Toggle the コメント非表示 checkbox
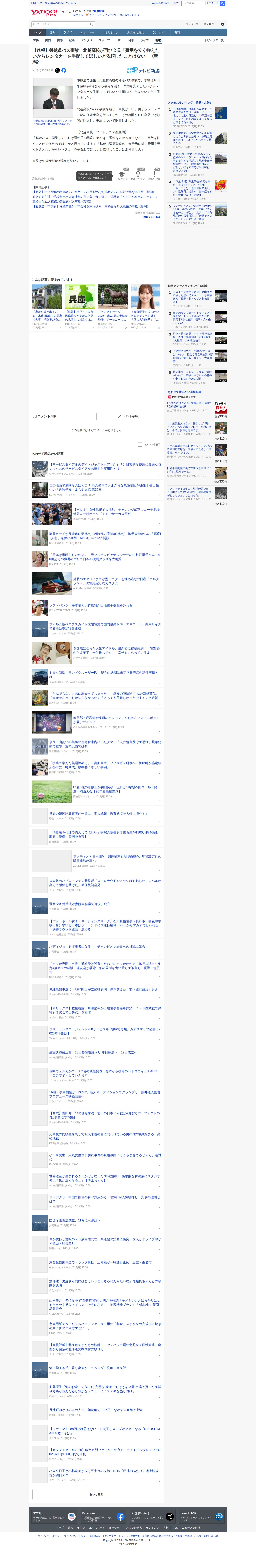This screenshot has height=1568, width=256. 140,444
